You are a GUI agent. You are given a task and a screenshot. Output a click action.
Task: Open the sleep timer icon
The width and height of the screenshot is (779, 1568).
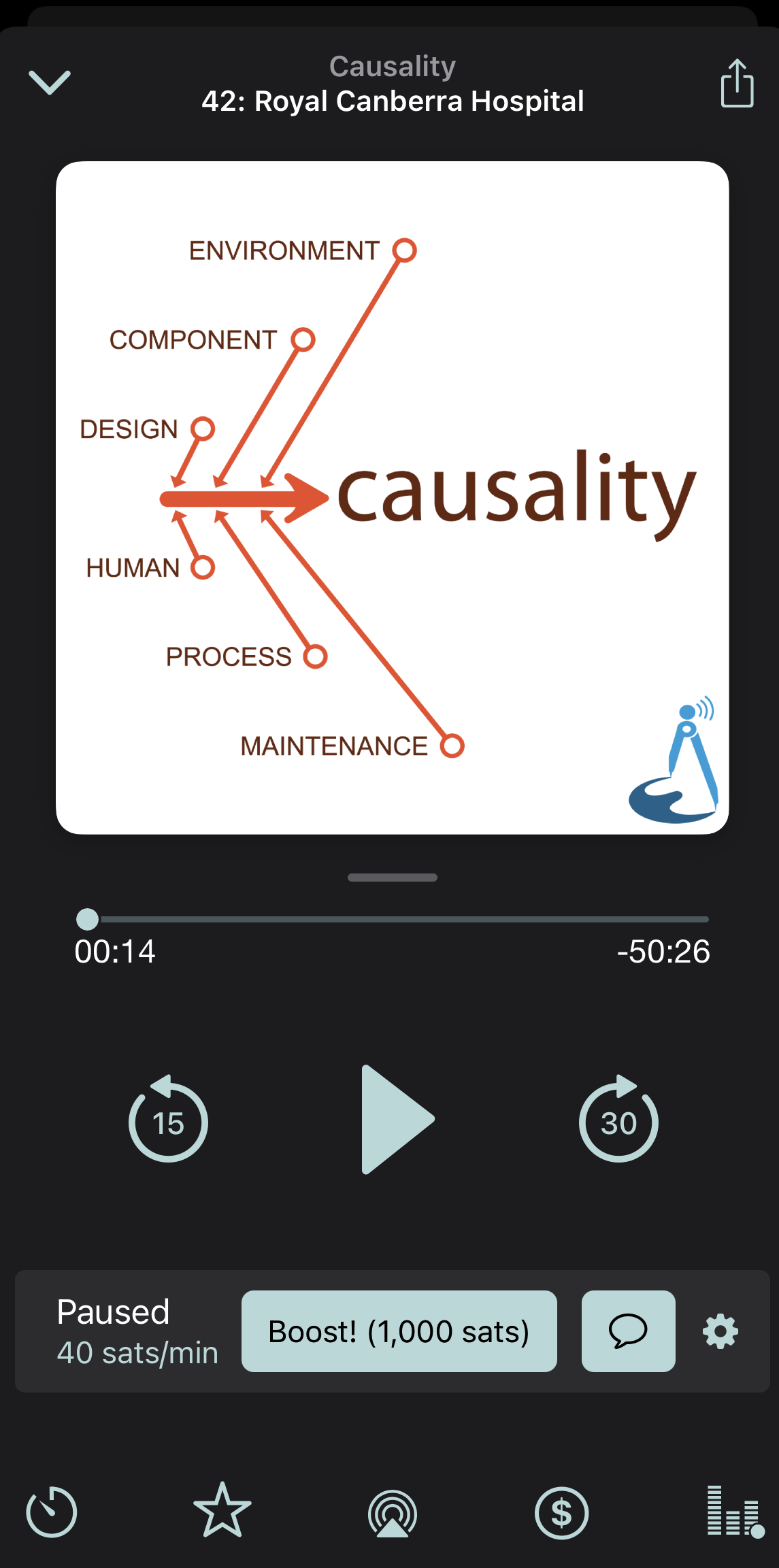[51, 1512]
